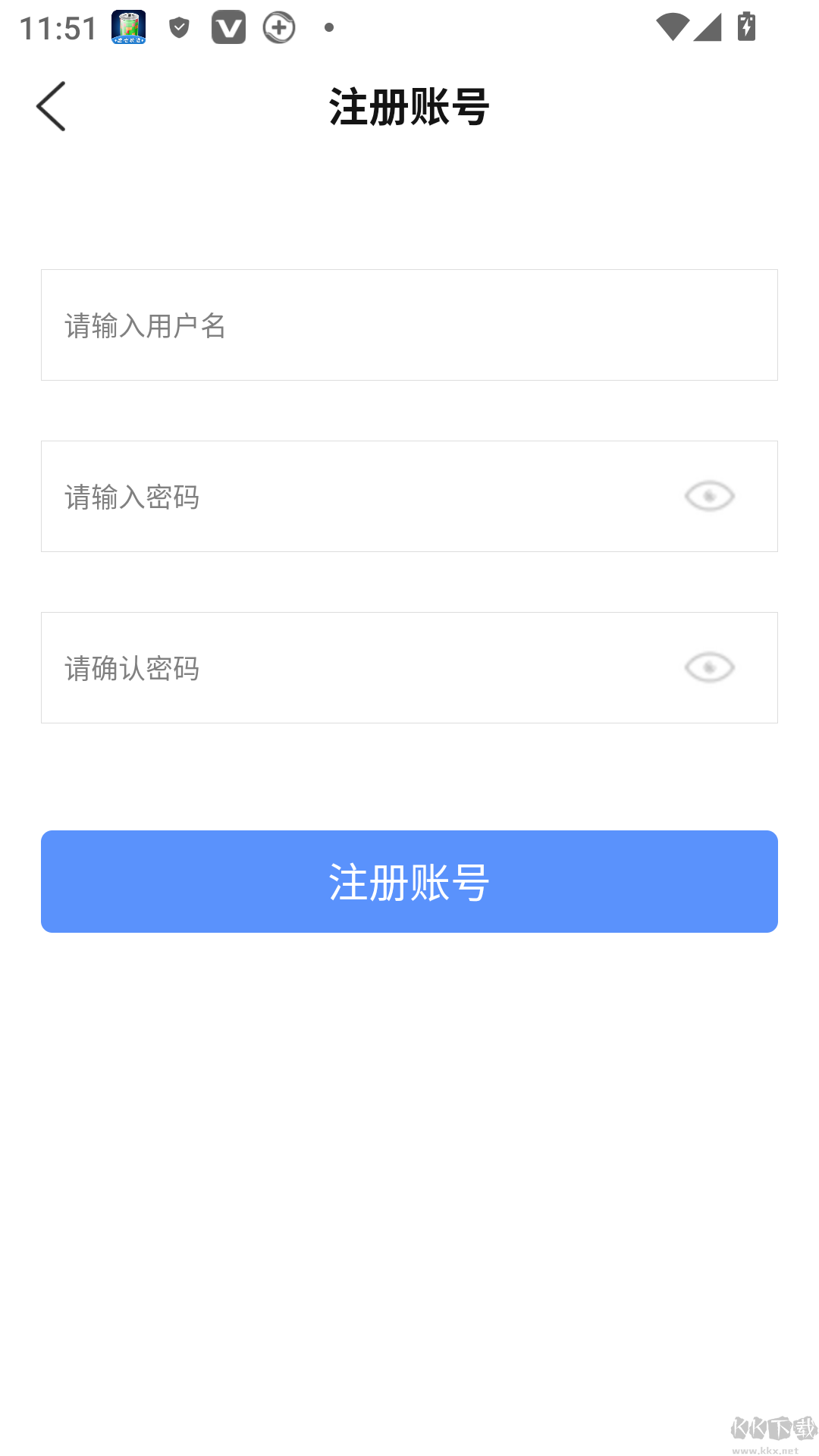Click the circled plus status bar icon

point(278,27)
